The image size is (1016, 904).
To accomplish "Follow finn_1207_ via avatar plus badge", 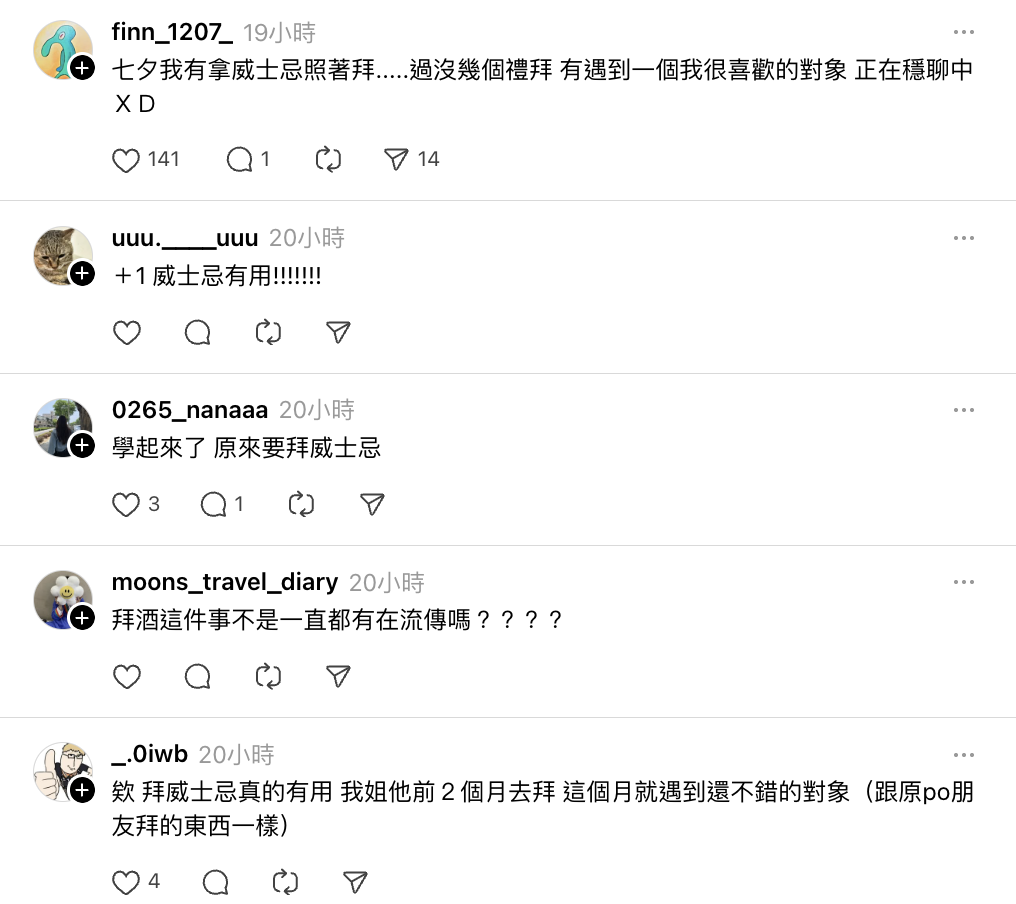I will [83, 68].
